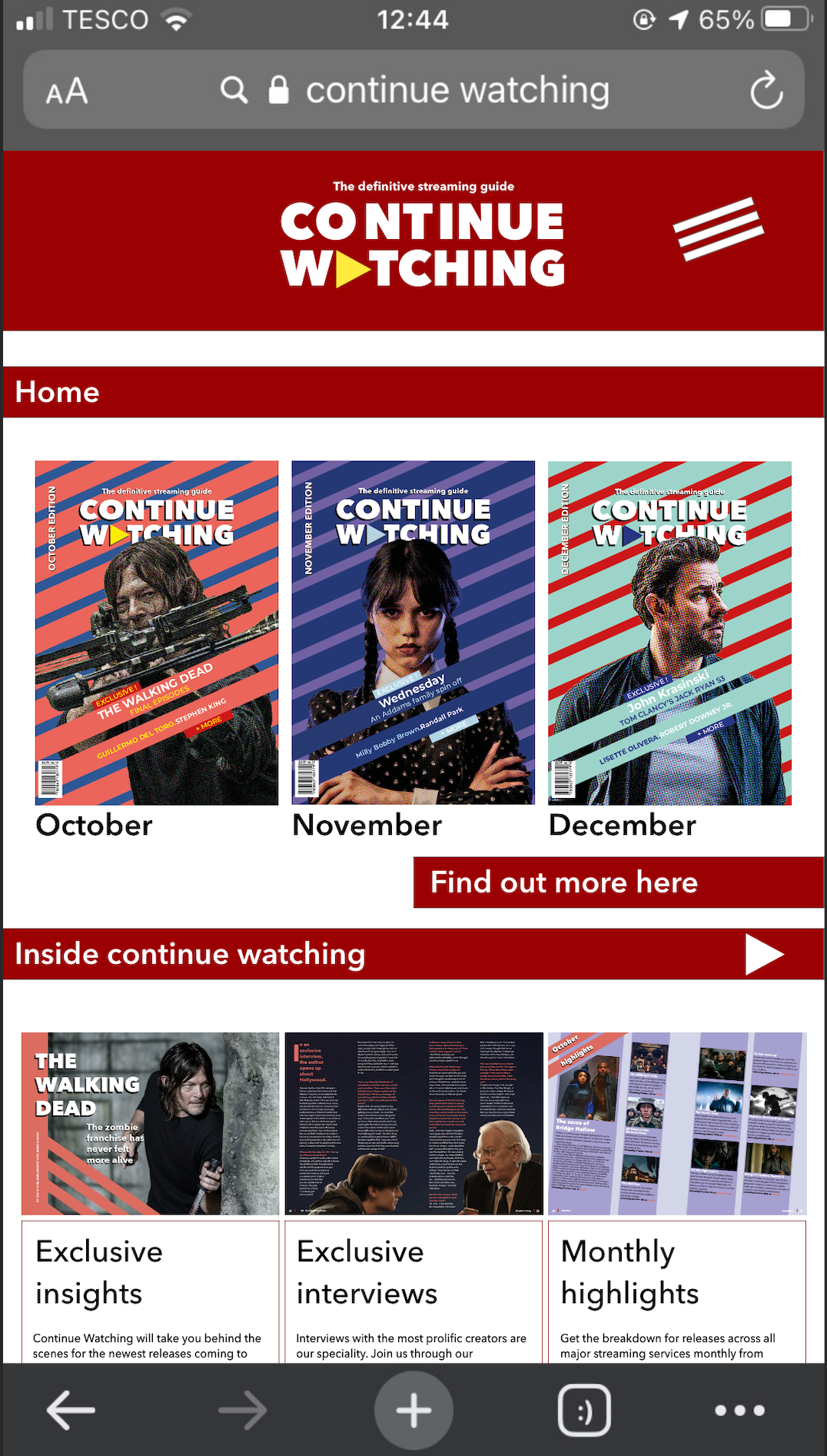Open the browser three-dot menu
Screen dimensions: 827x1456
(x=739, y=1410)
